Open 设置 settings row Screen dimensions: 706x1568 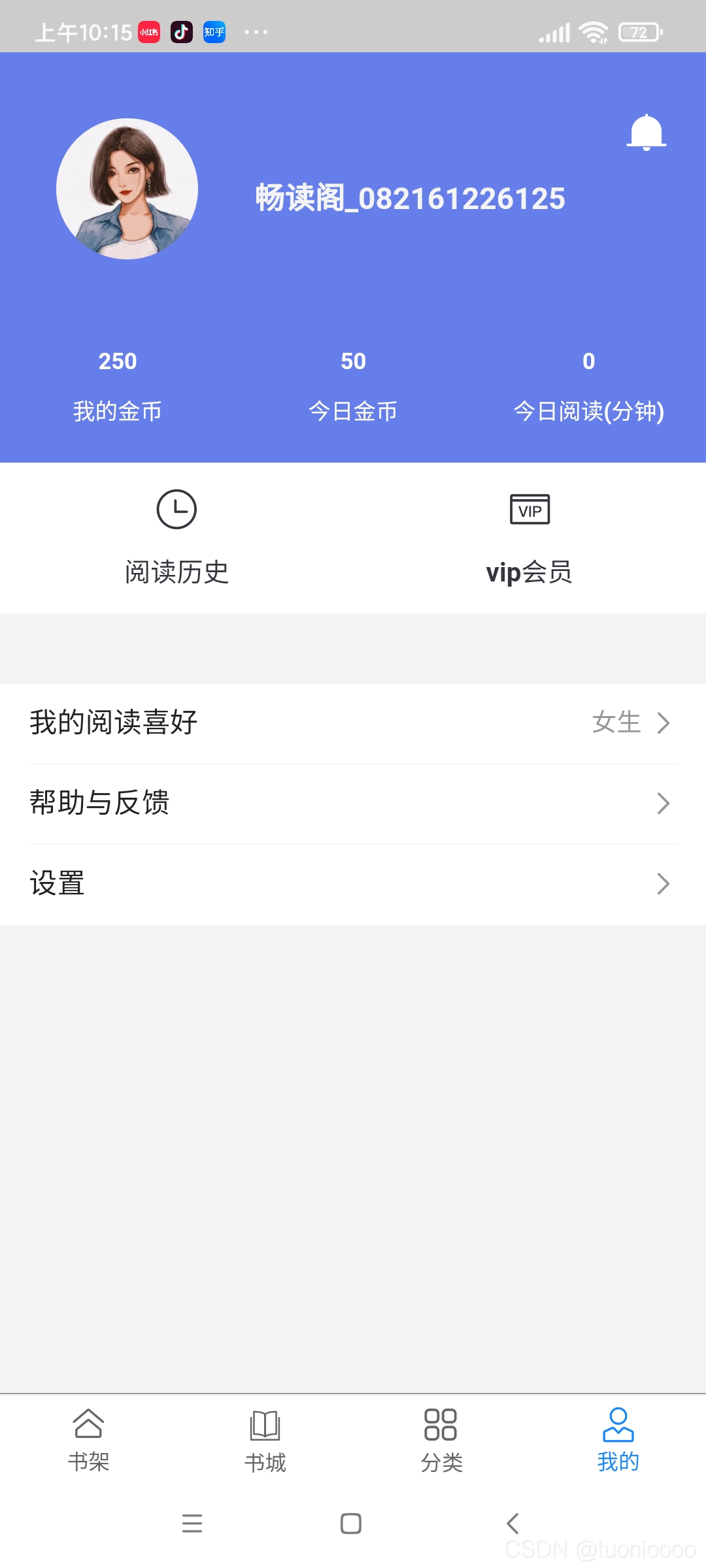click(353, 883)
